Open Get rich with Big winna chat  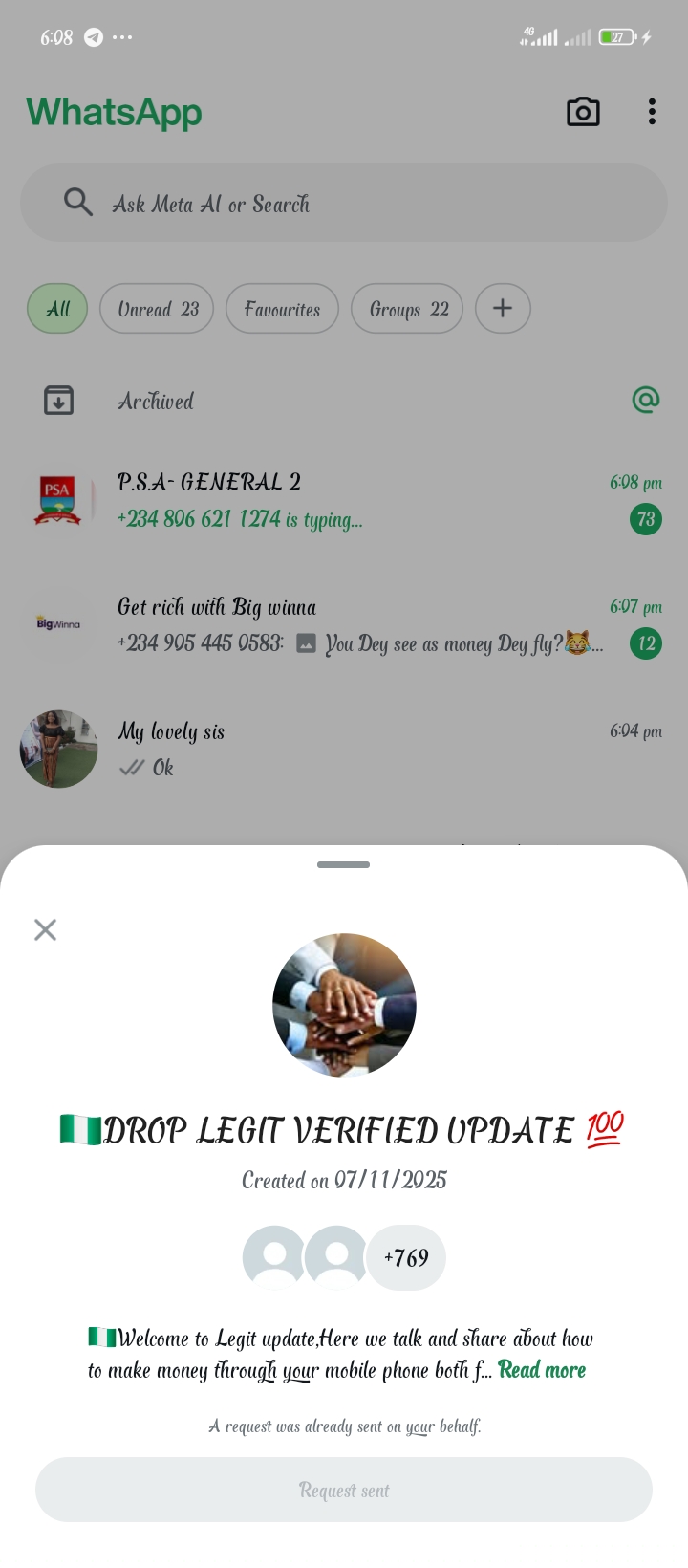[344, 624]
